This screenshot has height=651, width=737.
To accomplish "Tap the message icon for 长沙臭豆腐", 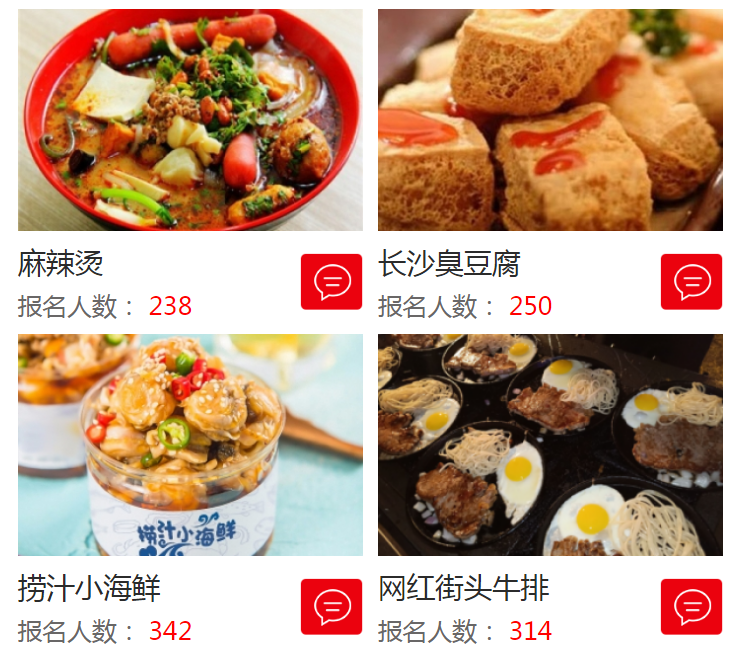I will tap(691, 282).
